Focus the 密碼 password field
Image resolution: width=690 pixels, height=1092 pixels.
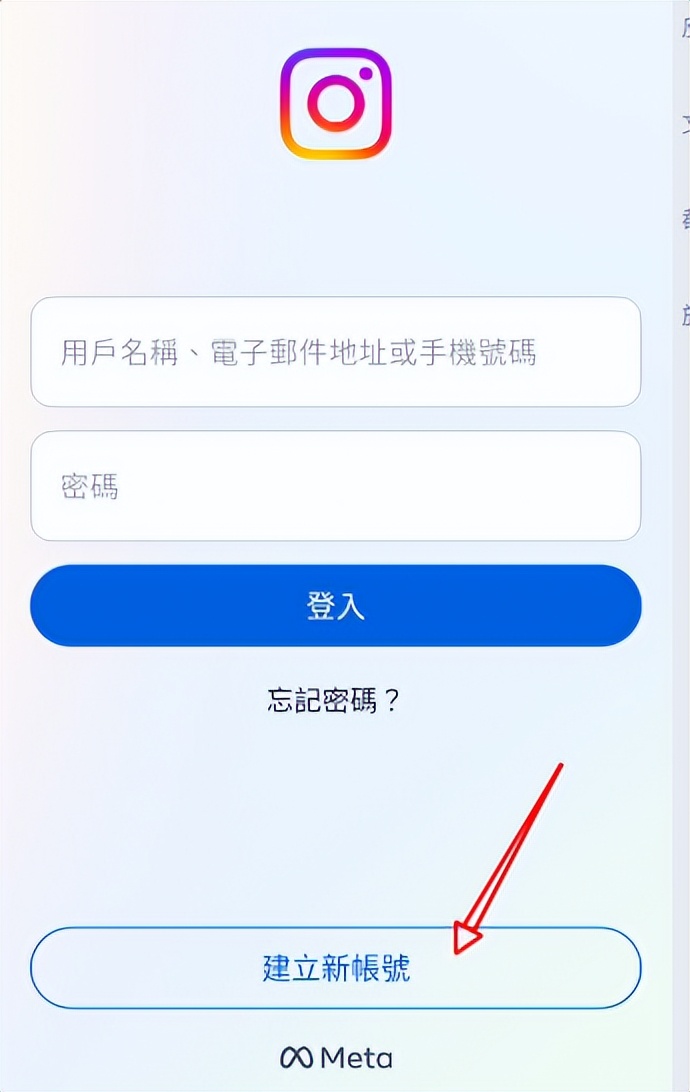(x=335, y=486)
